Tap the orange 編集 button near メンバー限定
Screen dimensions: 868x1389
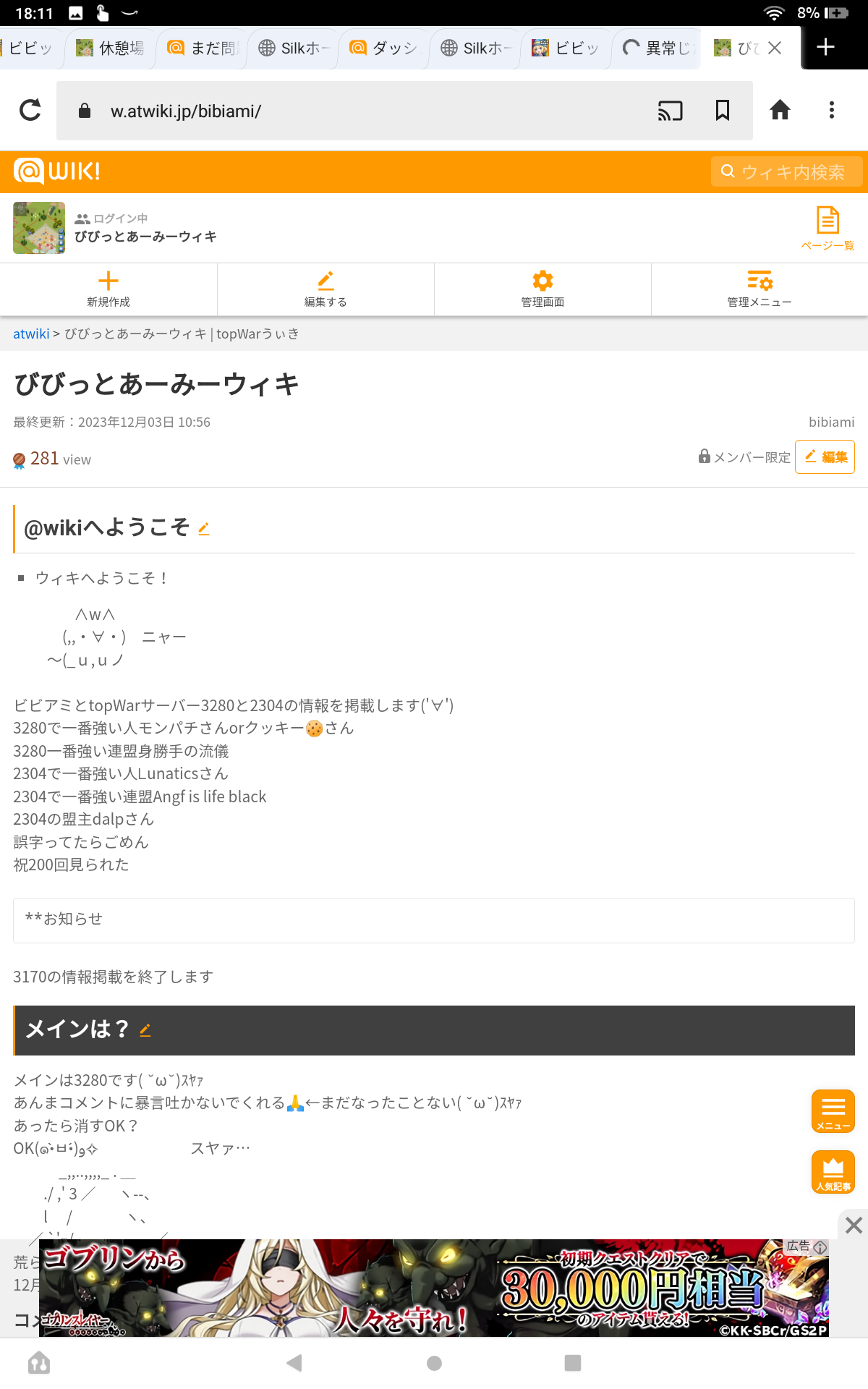tap(825, 456)
